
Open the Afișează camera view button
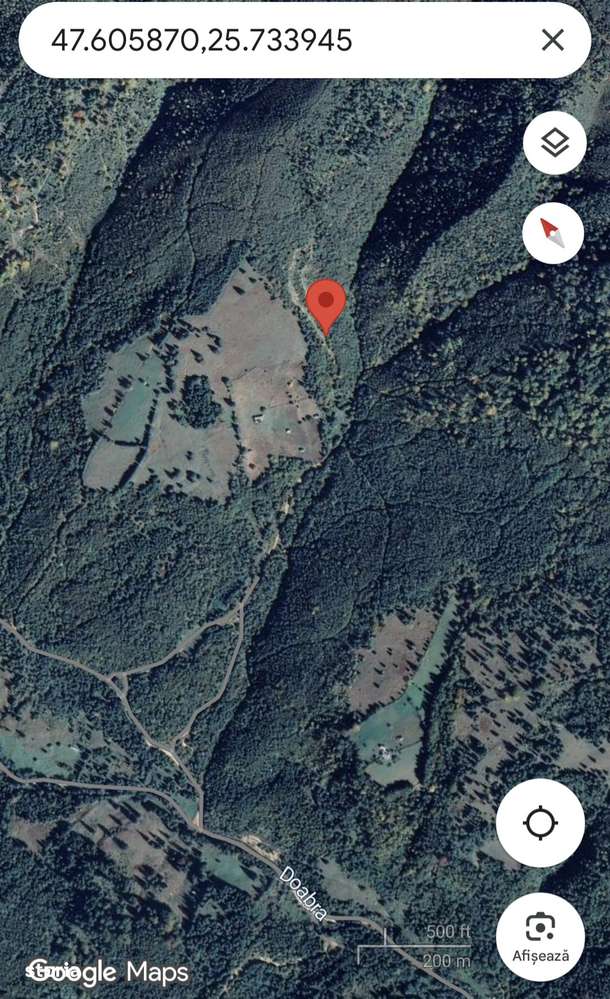point(540,935)
